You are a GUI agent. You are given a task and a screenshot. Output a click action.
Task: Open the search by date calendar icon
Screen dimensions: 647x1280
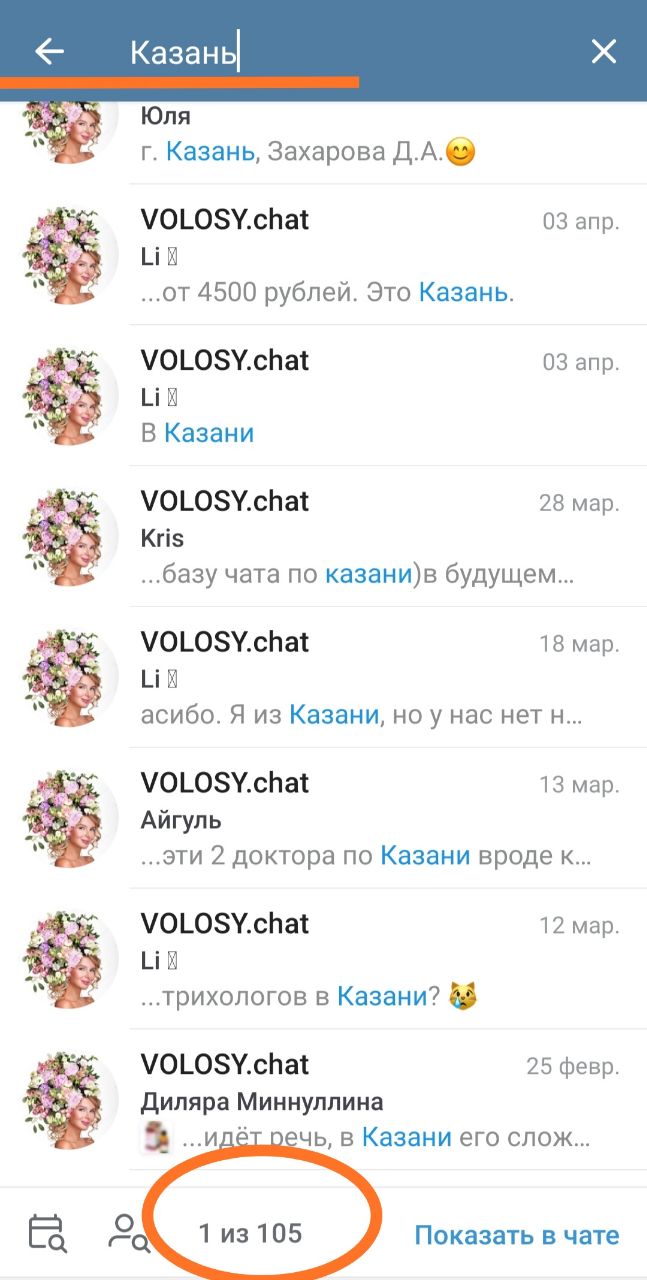point(46,1233)
